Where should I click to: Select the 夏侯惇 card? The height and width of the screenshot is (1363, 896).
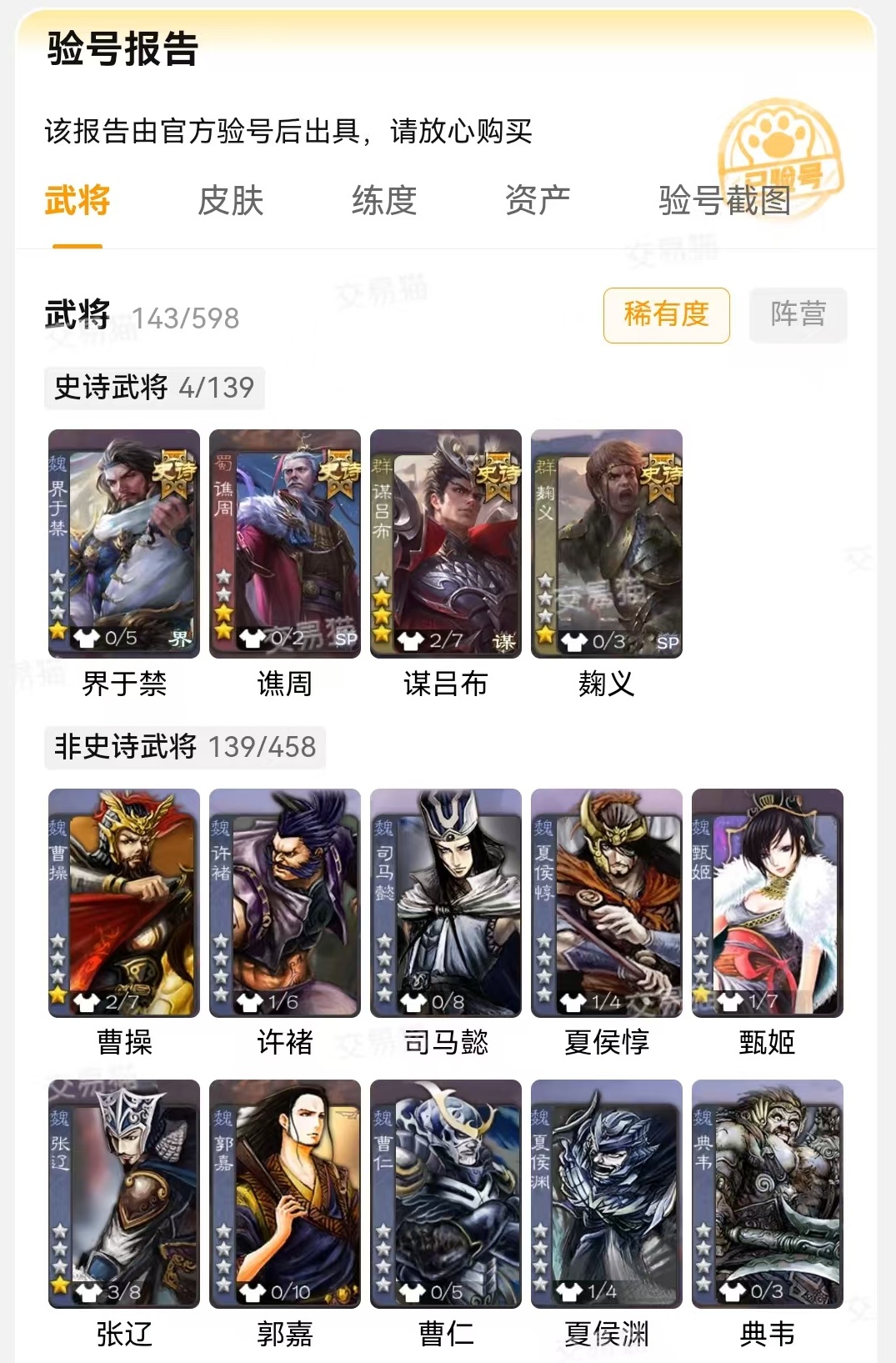click(x=607, y=903)
